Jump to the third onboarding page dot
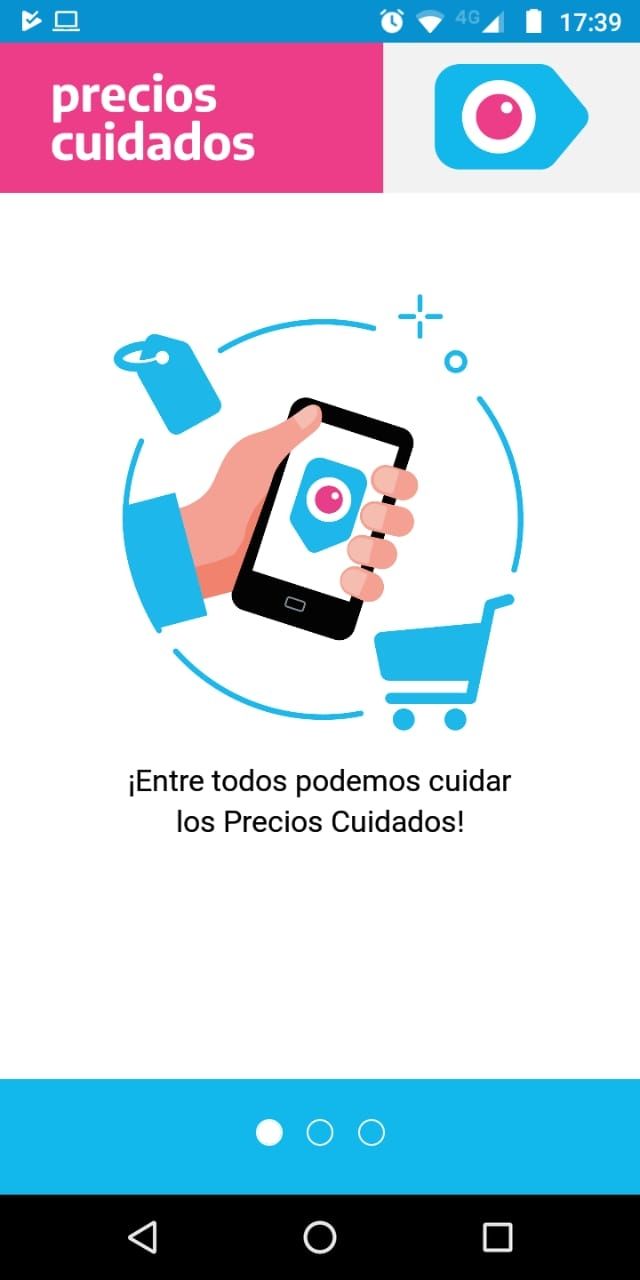The height and width of the screenshot is (1280, 640). coord(371,1133)
